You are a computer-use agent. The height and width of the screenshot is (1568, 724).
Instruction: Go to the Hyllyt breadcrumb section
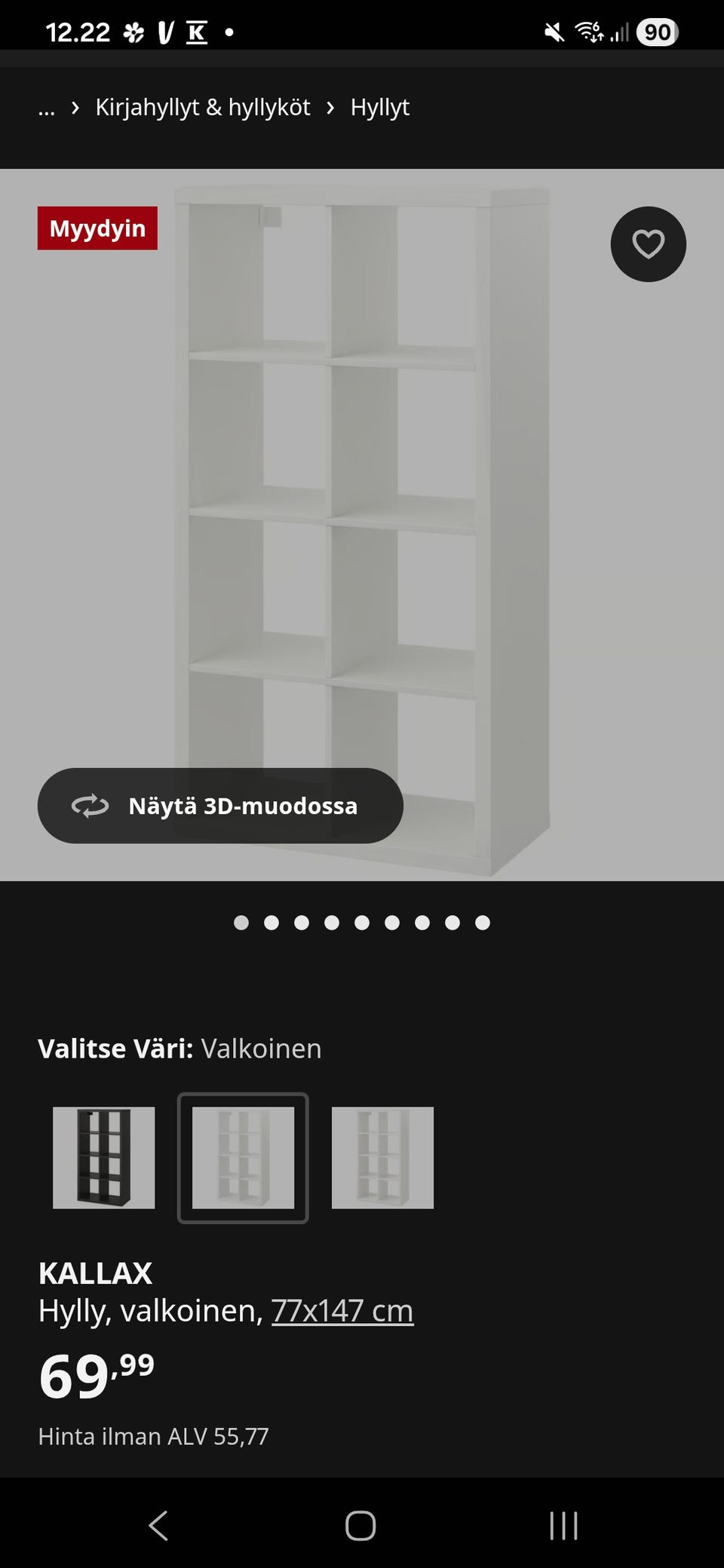pyautogui.click(x=379, y=107)
